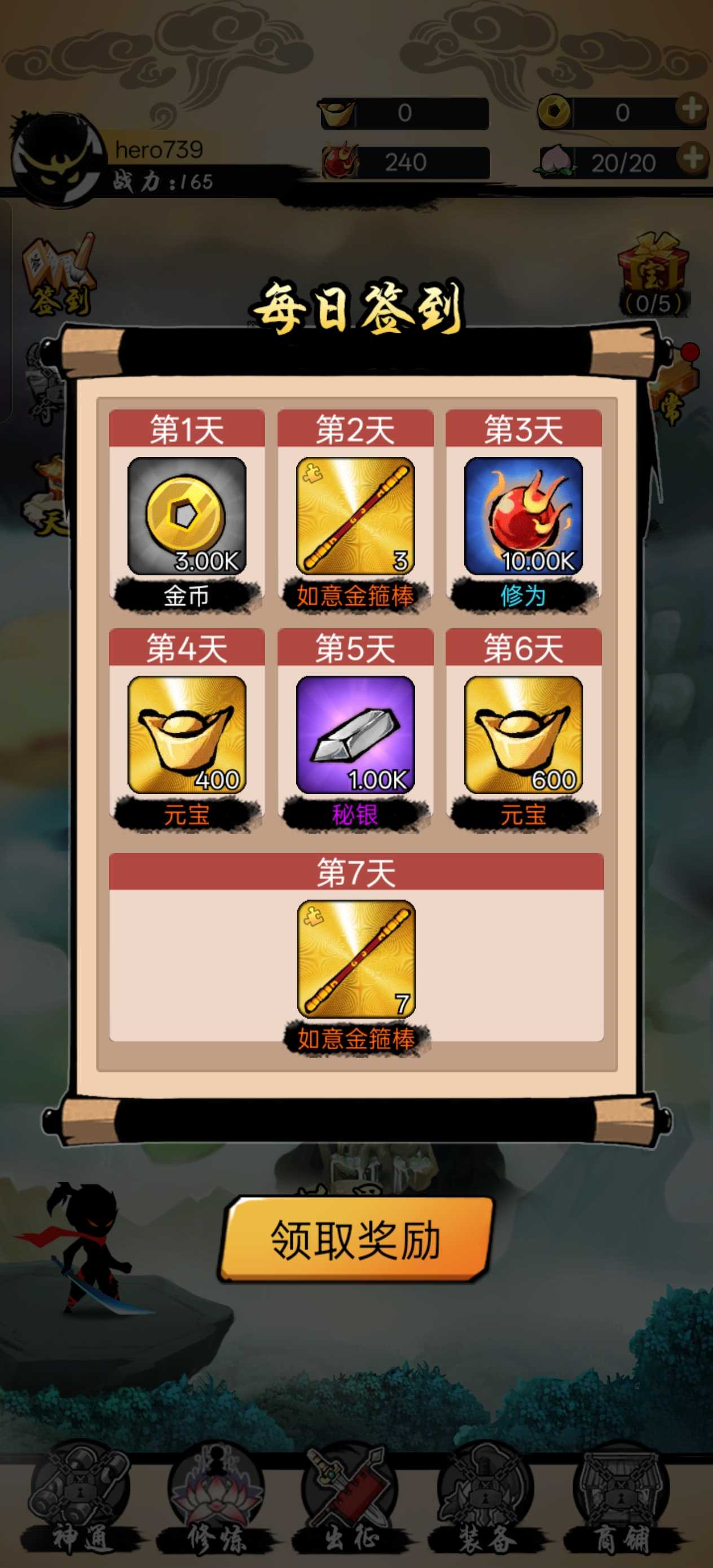This screenshot has height=1568, width=713.
Task: Tap the 领取奖励 claim reward button
Action: (355, 1239)
